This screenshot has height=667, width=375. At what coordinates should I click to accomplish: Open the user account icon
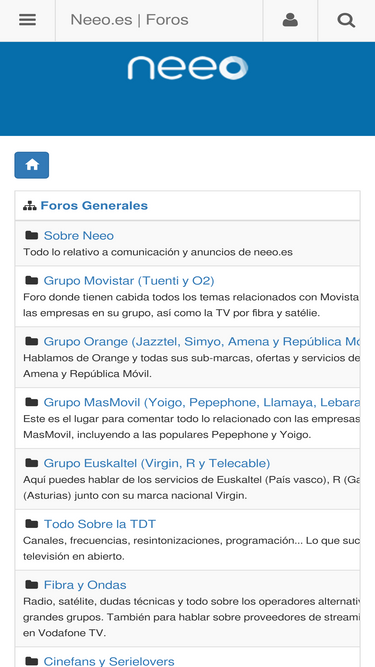[290, 20]
